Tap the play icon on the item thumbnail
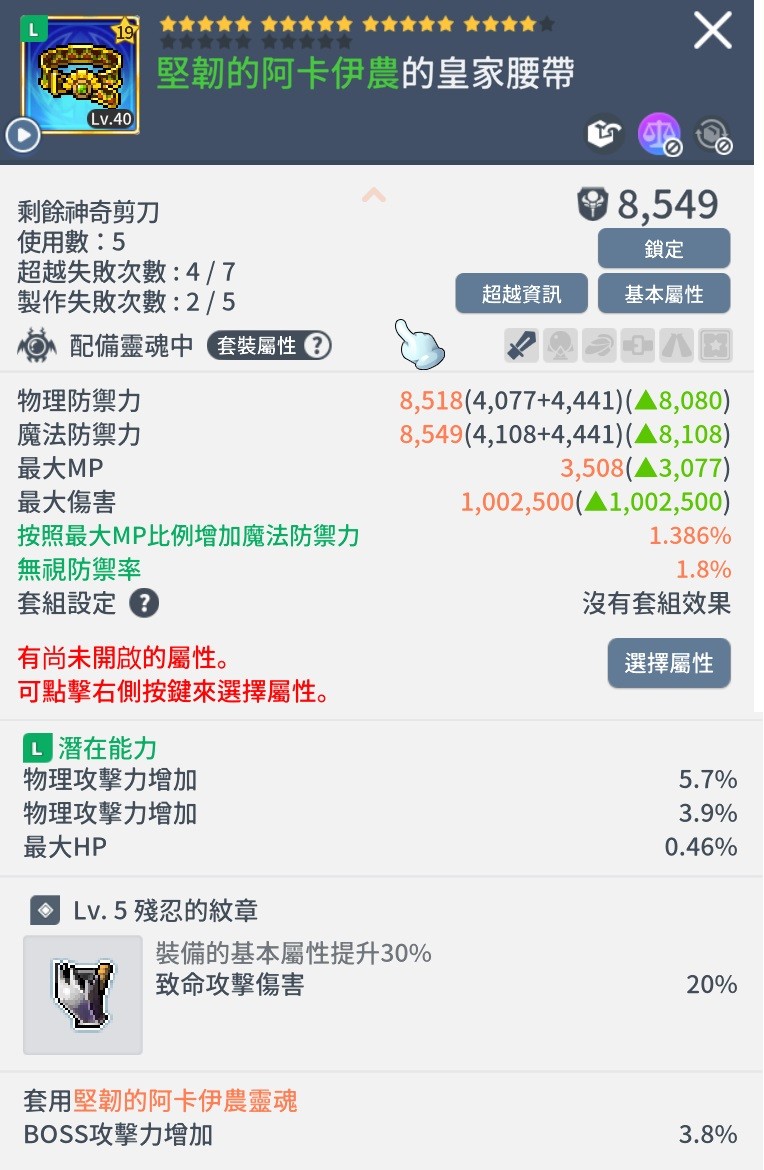This screenshot has height=1170, width=764. [22, 134]
